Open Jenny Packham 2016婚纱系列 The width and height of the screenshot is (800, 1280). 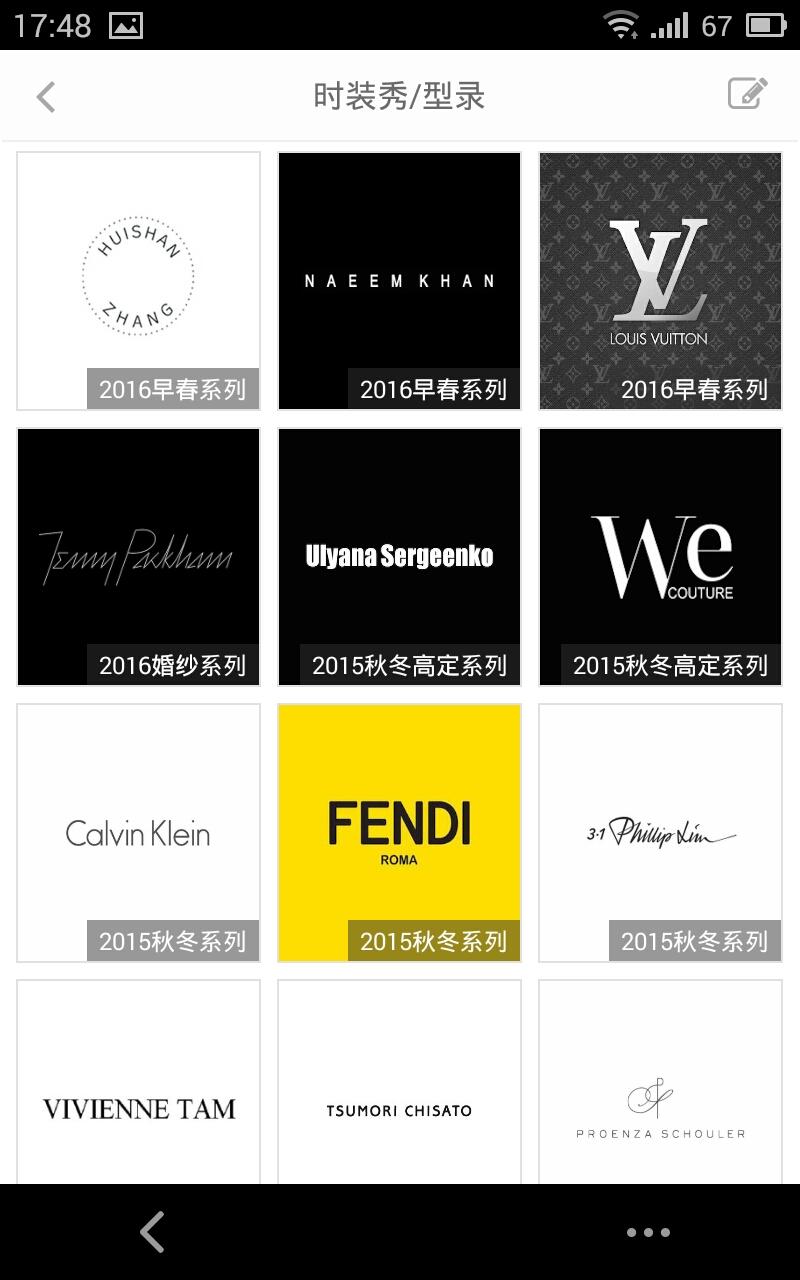click(139, 557)
